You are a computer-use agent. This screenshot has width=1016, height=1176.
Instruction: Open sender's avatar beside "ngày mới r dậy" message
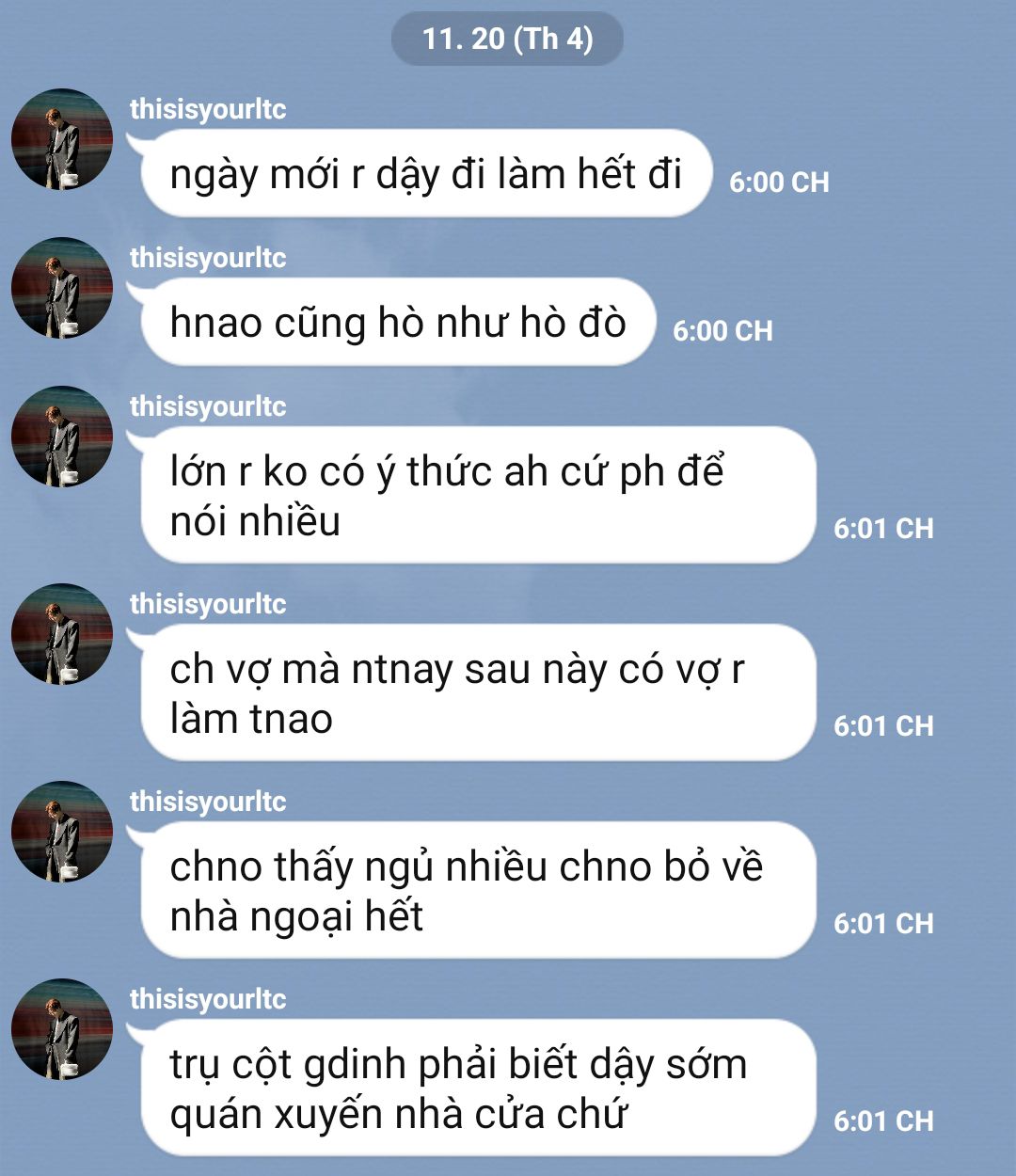click(x=62, y=139)
